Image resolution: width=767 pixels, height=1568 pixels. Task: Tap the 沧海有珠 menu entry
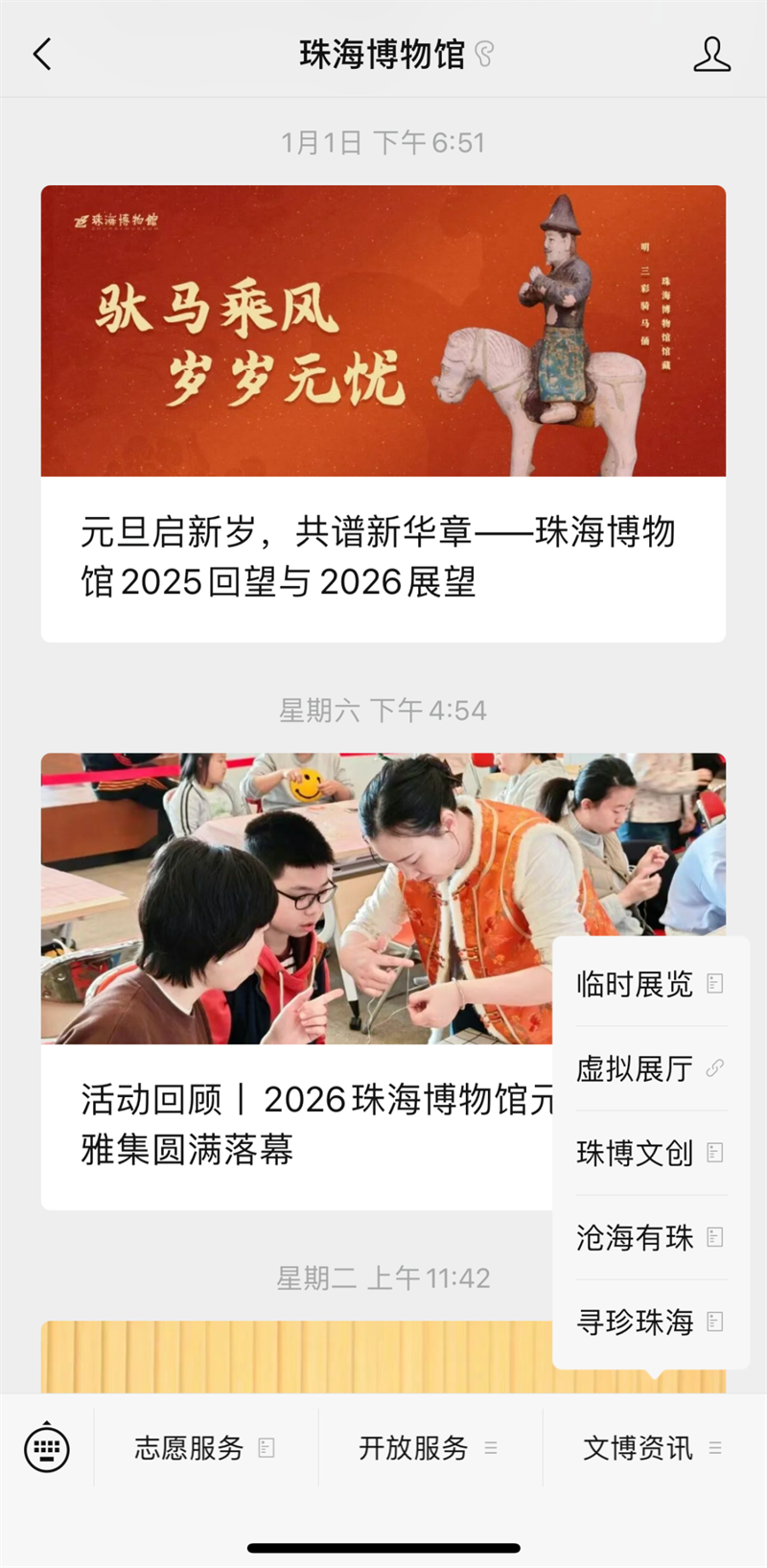[650, 1237]
